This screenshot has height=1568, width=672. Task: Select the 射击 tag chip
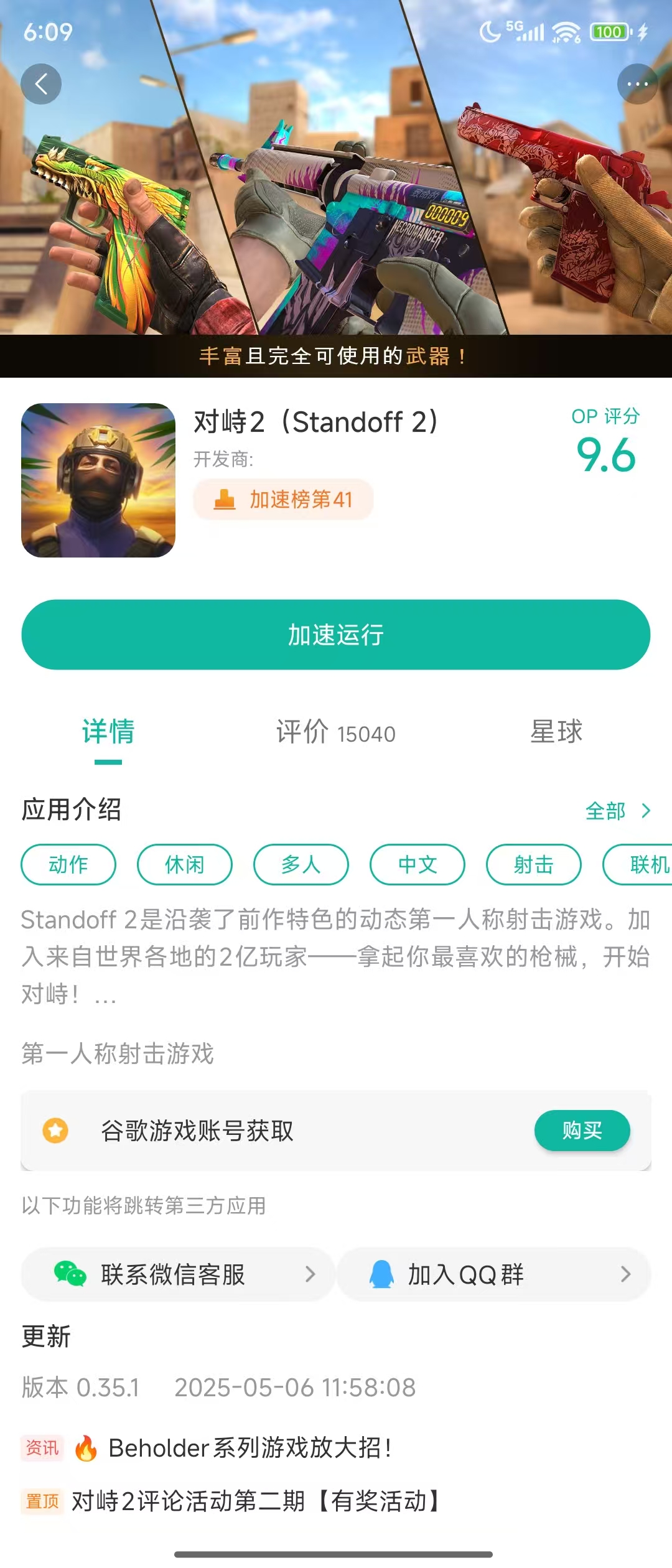tap(534, 864)
